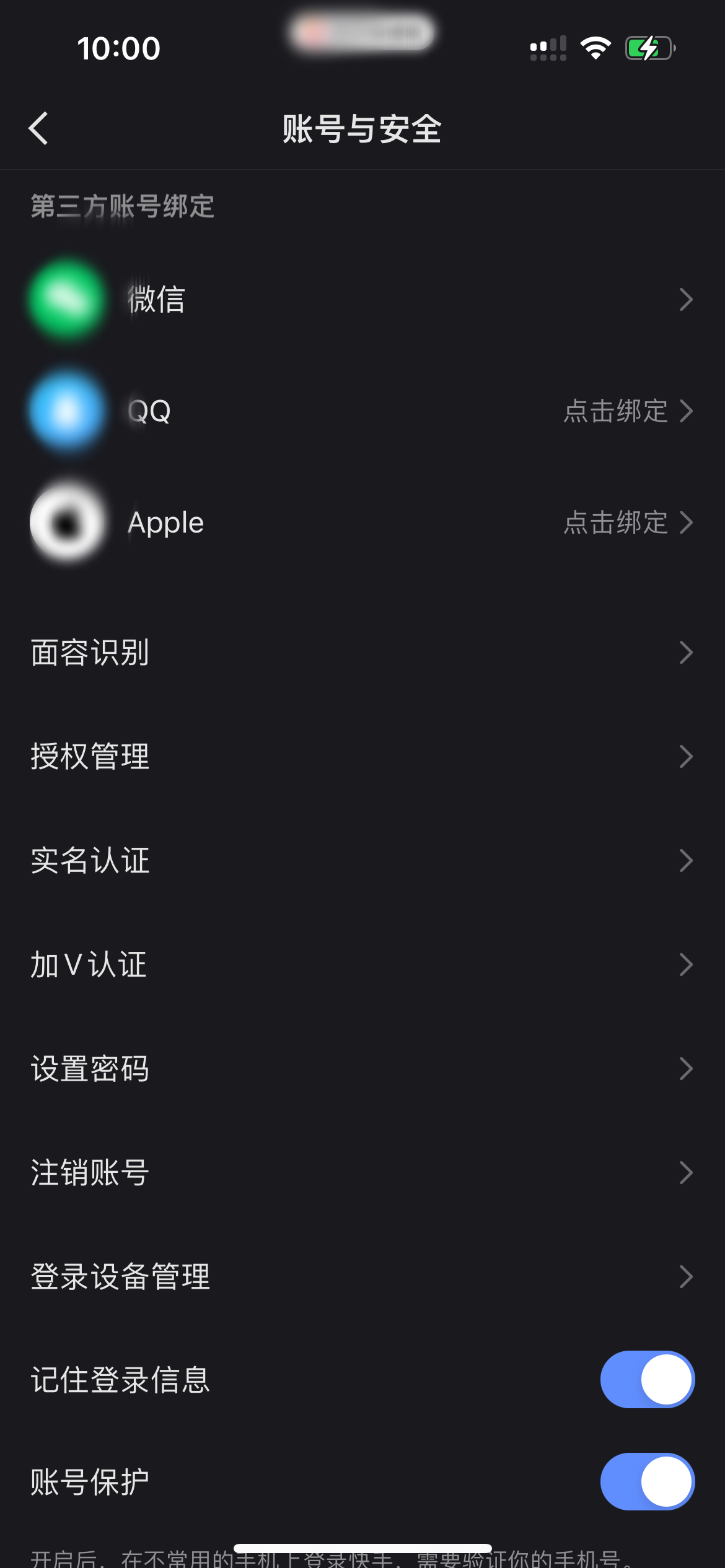Click the Apple account icon
Image resolution: width=725 pixels, height=1568 pixels.
(67, 522)
